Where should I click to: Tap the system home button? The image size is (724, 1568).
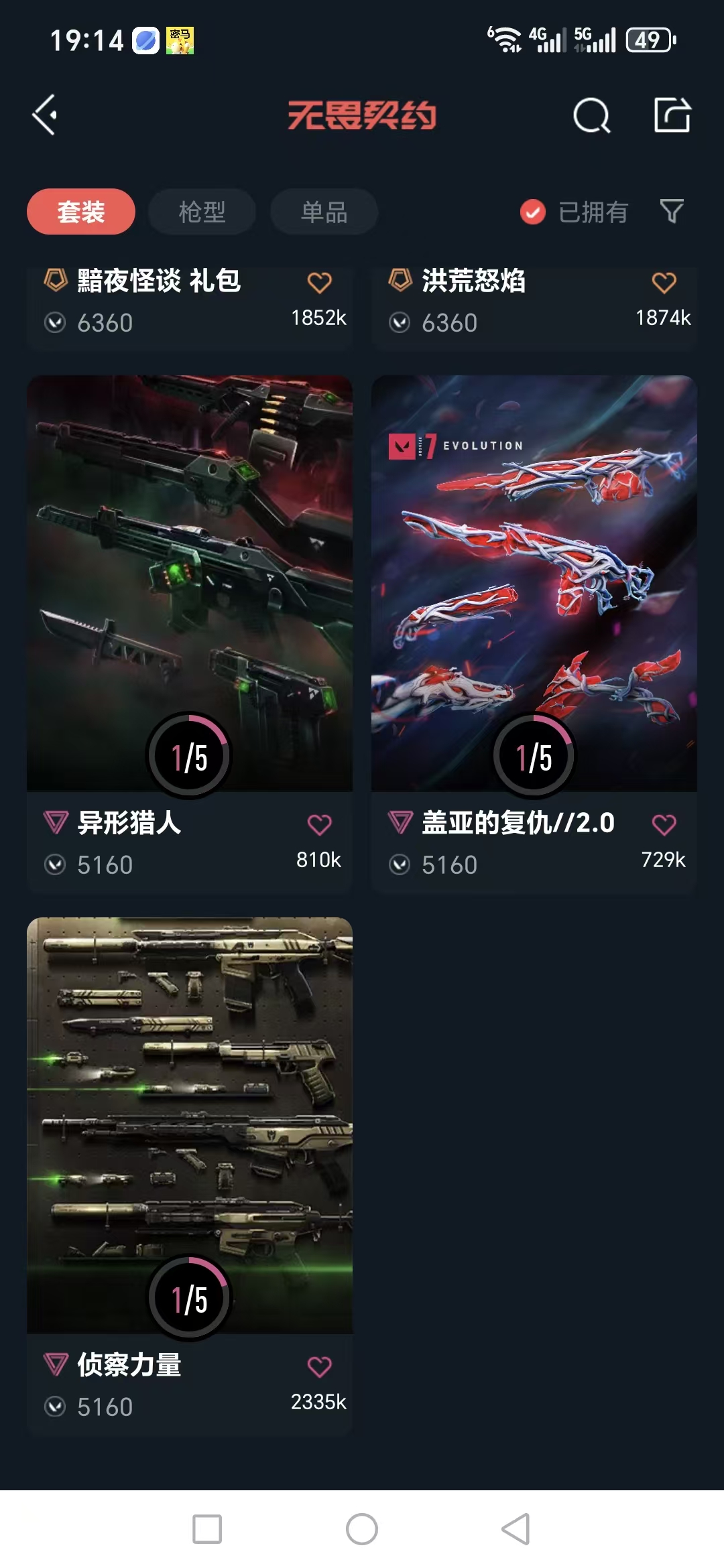pos(362,1529)
